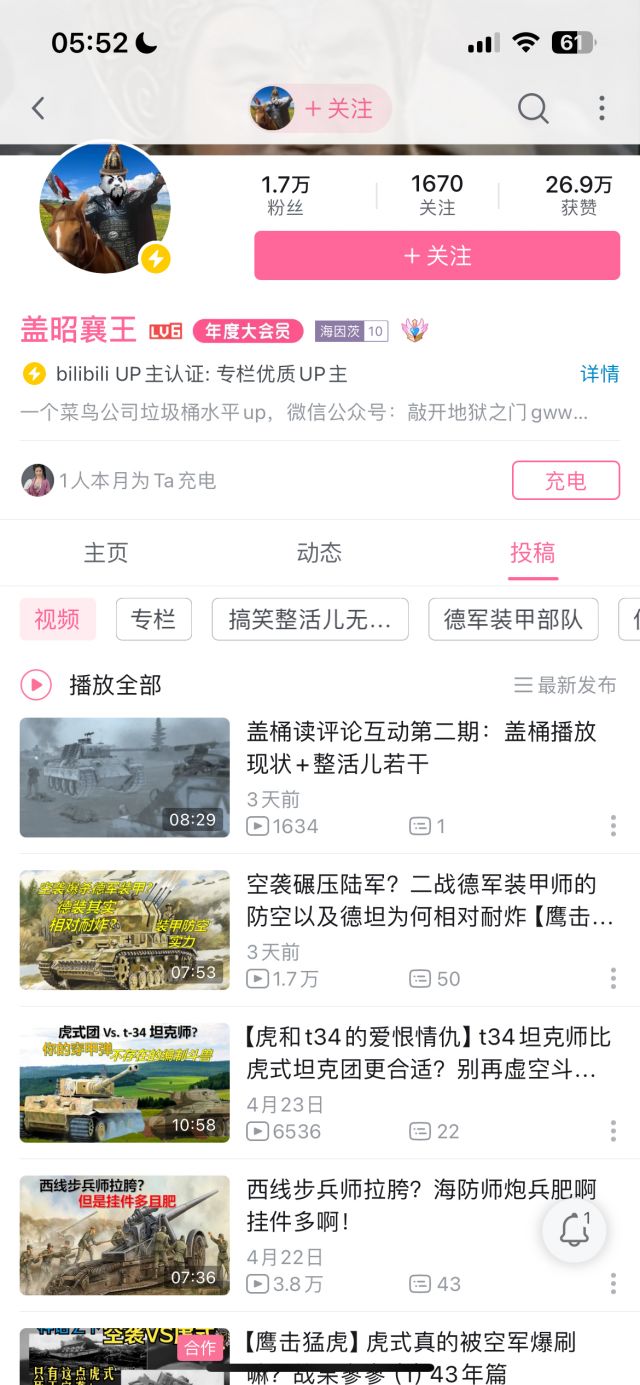This screenshot has height=1385, width=640.
Task: Change sort order via 最新发布
Action: 565,685
